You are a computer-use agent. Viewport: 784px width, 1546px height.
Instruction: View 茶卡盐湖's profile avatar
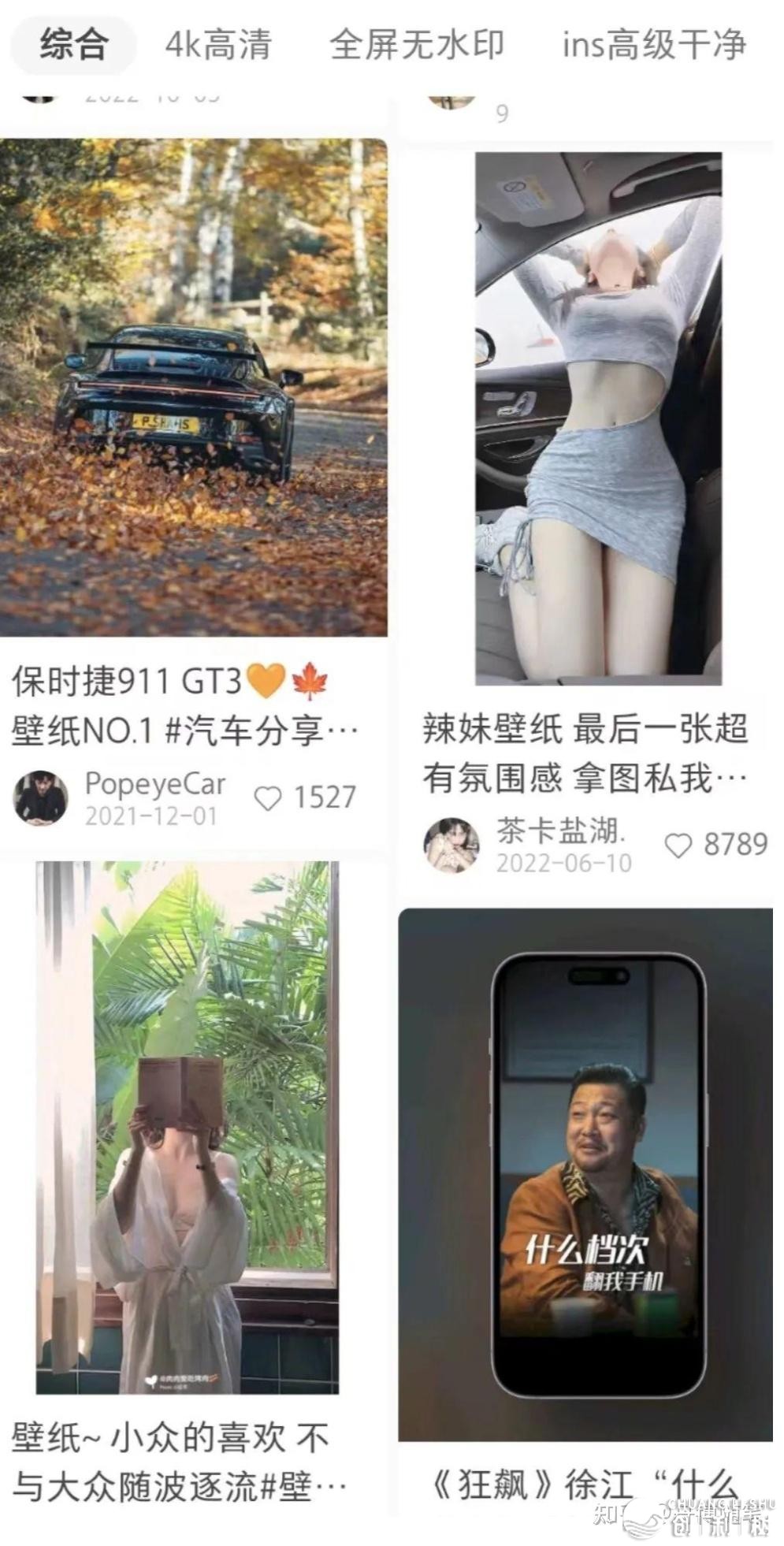(451, 845)
